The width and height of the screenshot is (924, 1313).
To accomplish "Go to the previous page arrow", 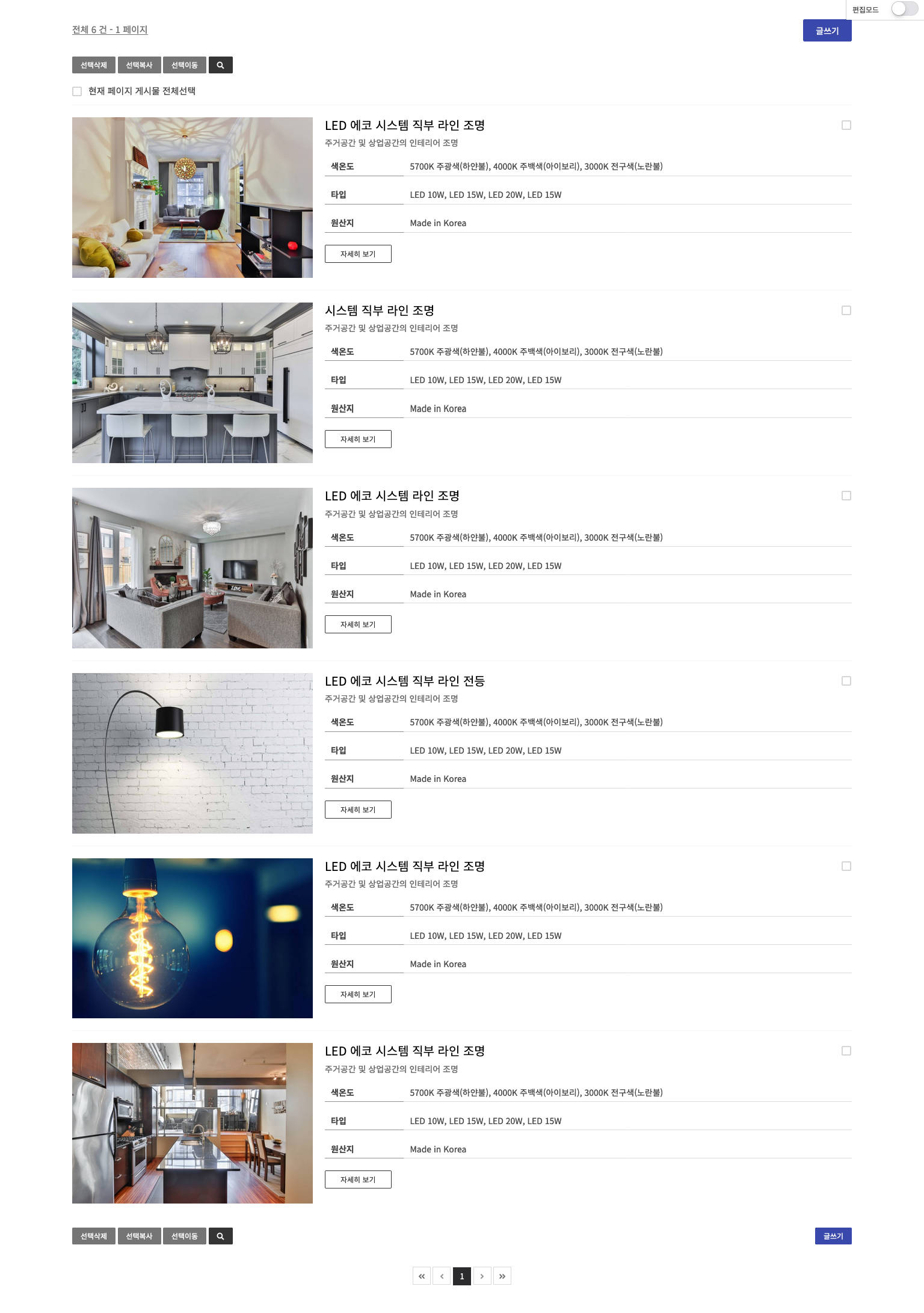I will coord(442,1276).
